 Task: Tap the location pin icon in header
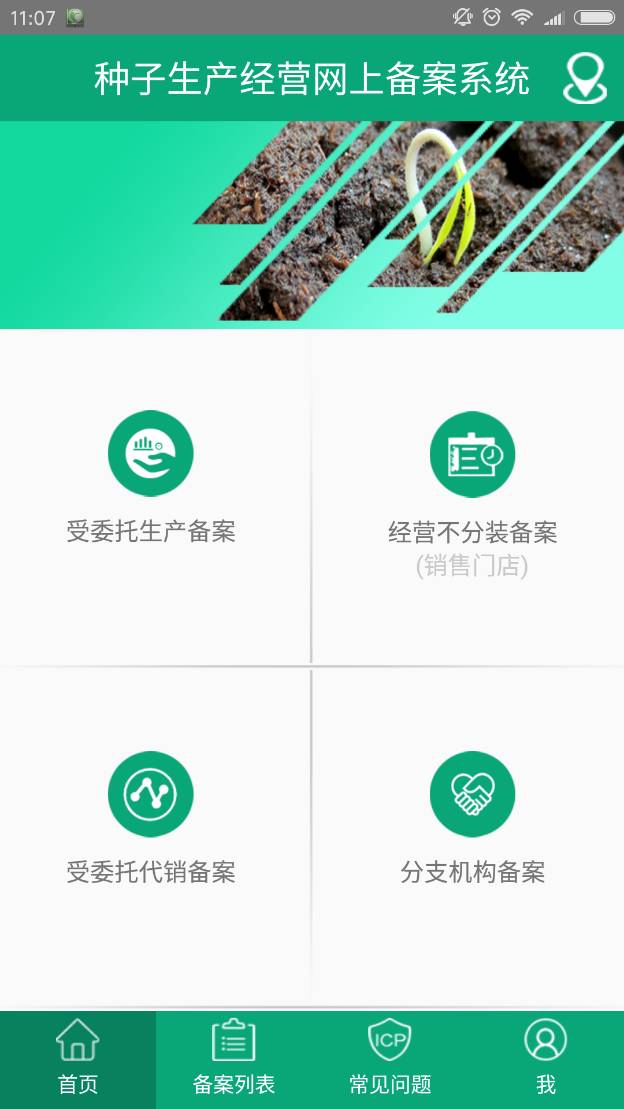585,79
